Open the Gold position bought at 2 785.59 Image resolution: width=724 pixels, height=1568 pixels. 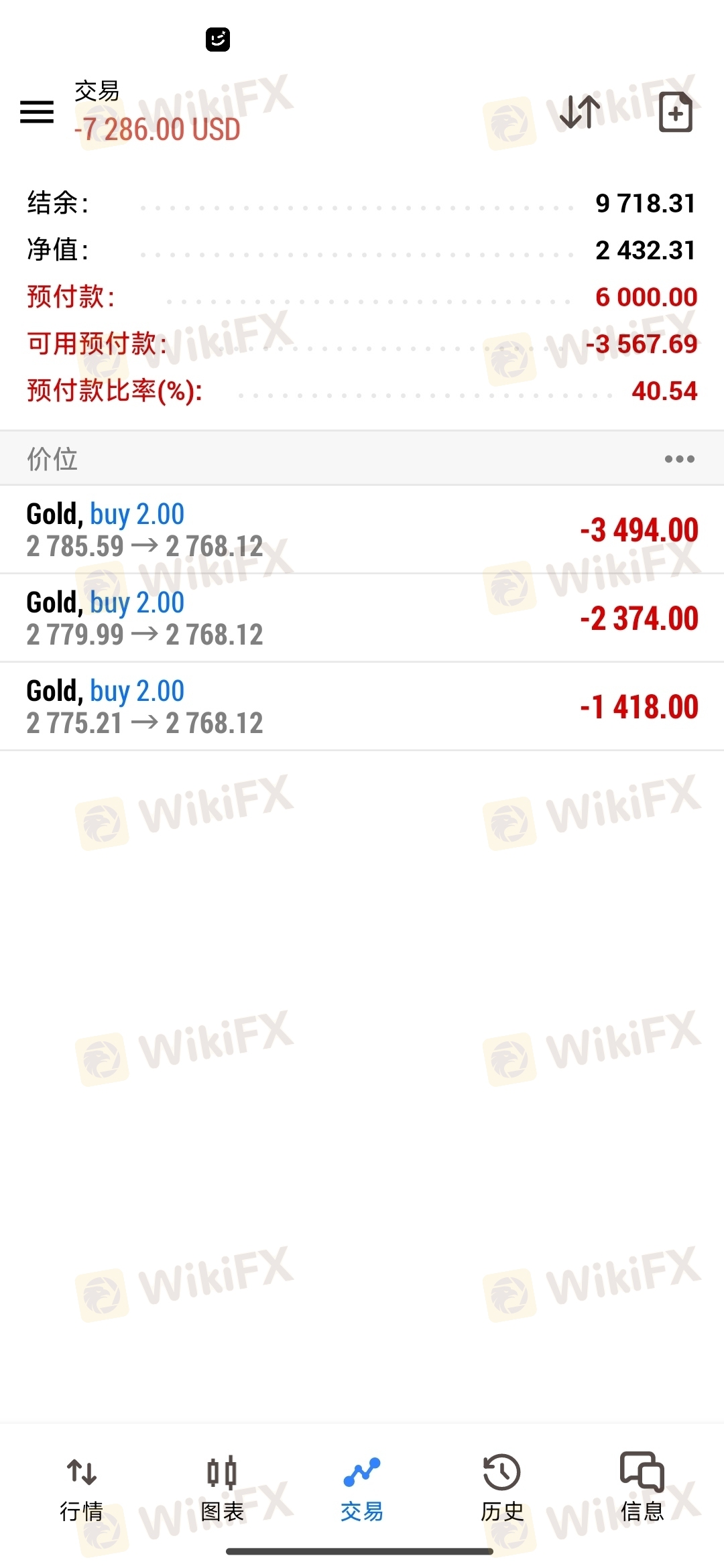point(362,530)
